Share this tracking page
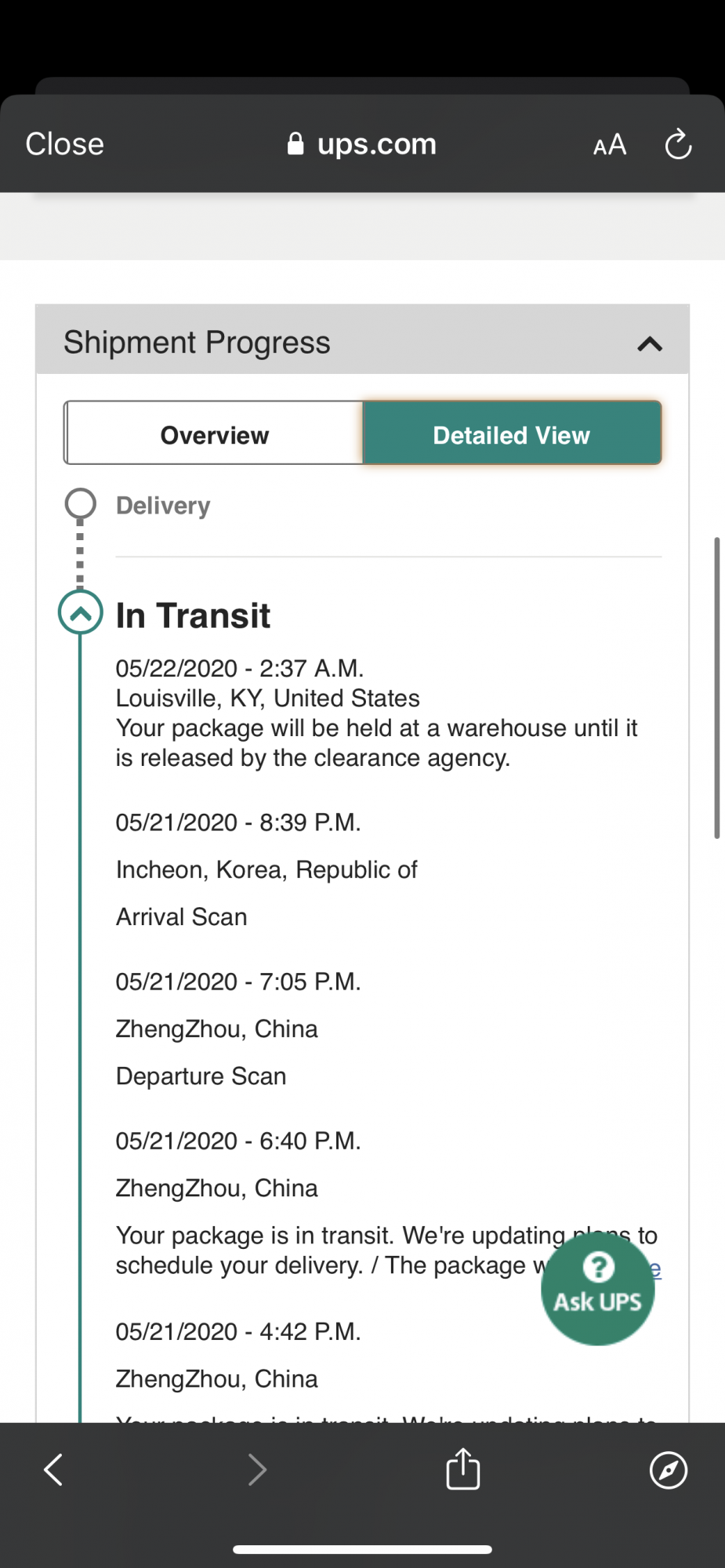This screenshot has width=725, height=1568. [x=463, y=1468]
